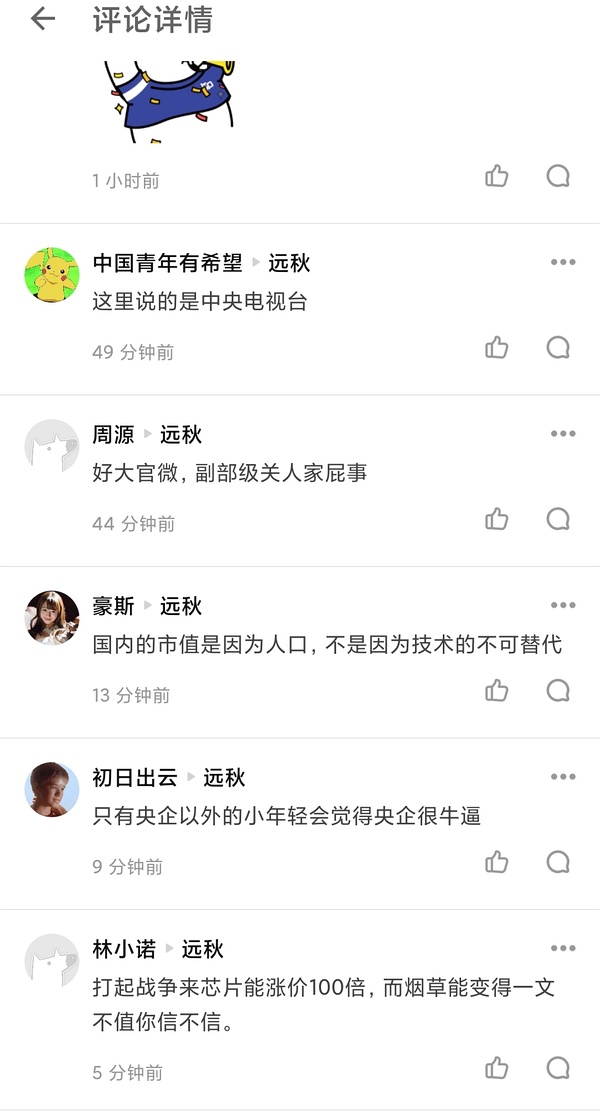This screenshot has width=600, height=1118.
Task: Like 初日出云's comment
Action: point(497,862)
